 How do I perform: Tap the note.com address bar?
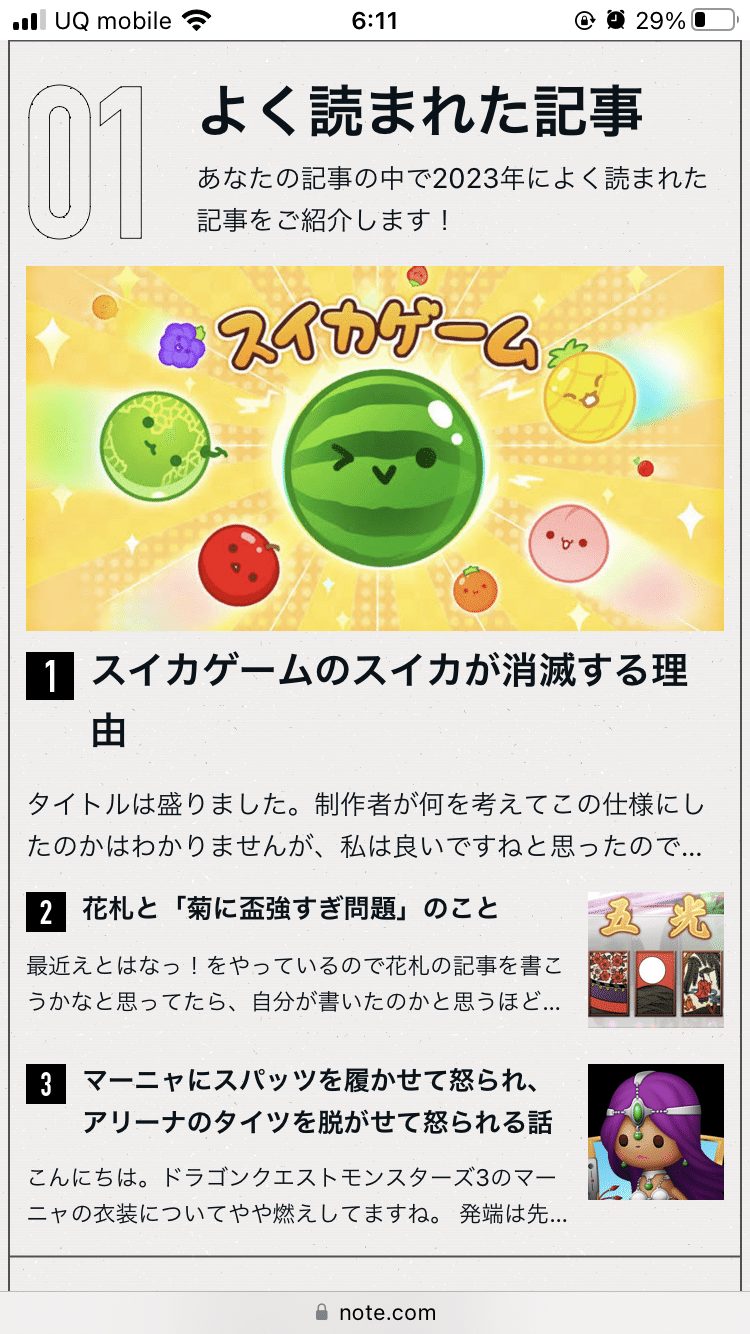tap(375, 1312)
